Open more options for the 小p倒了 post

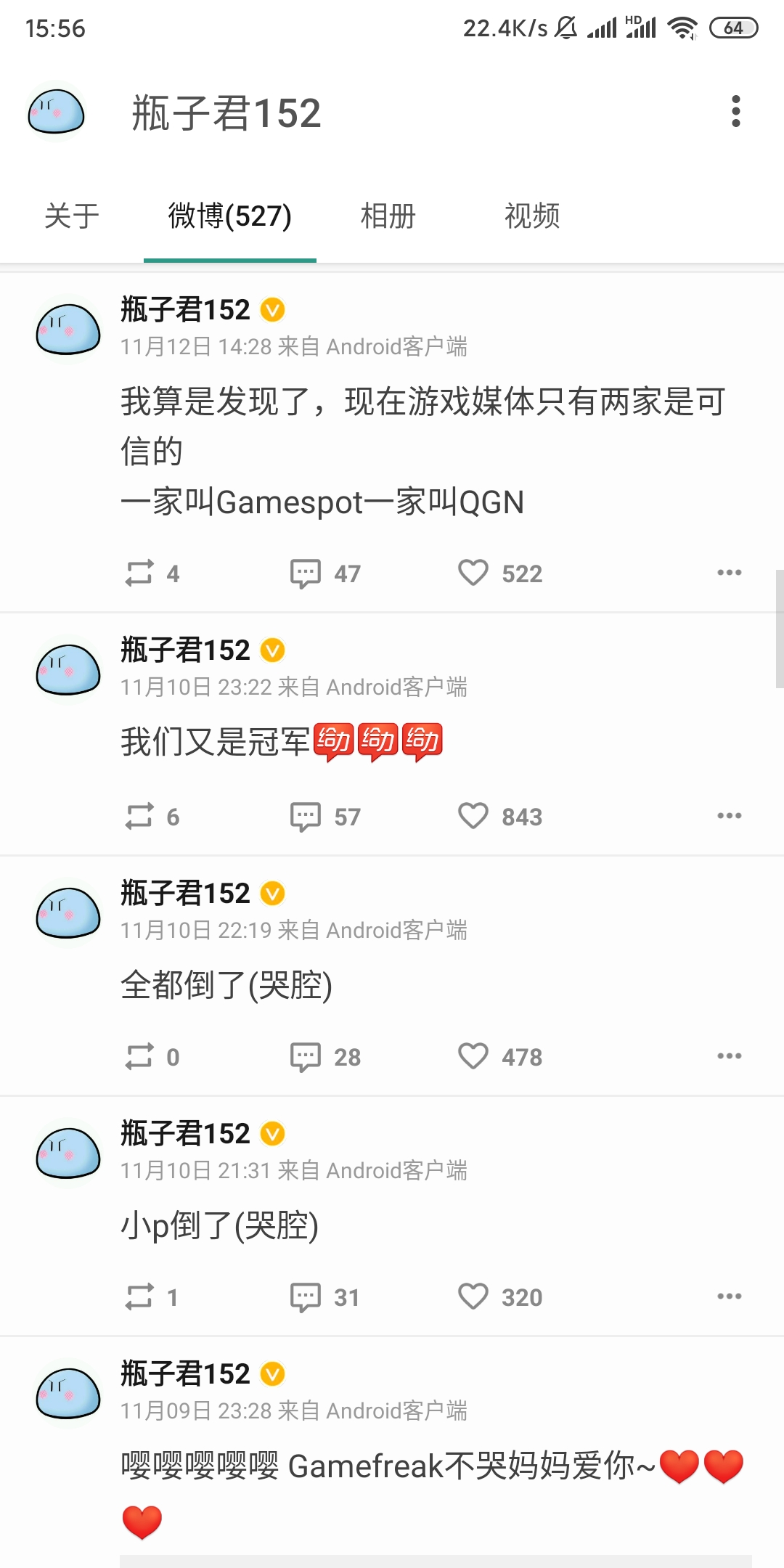729,1297
